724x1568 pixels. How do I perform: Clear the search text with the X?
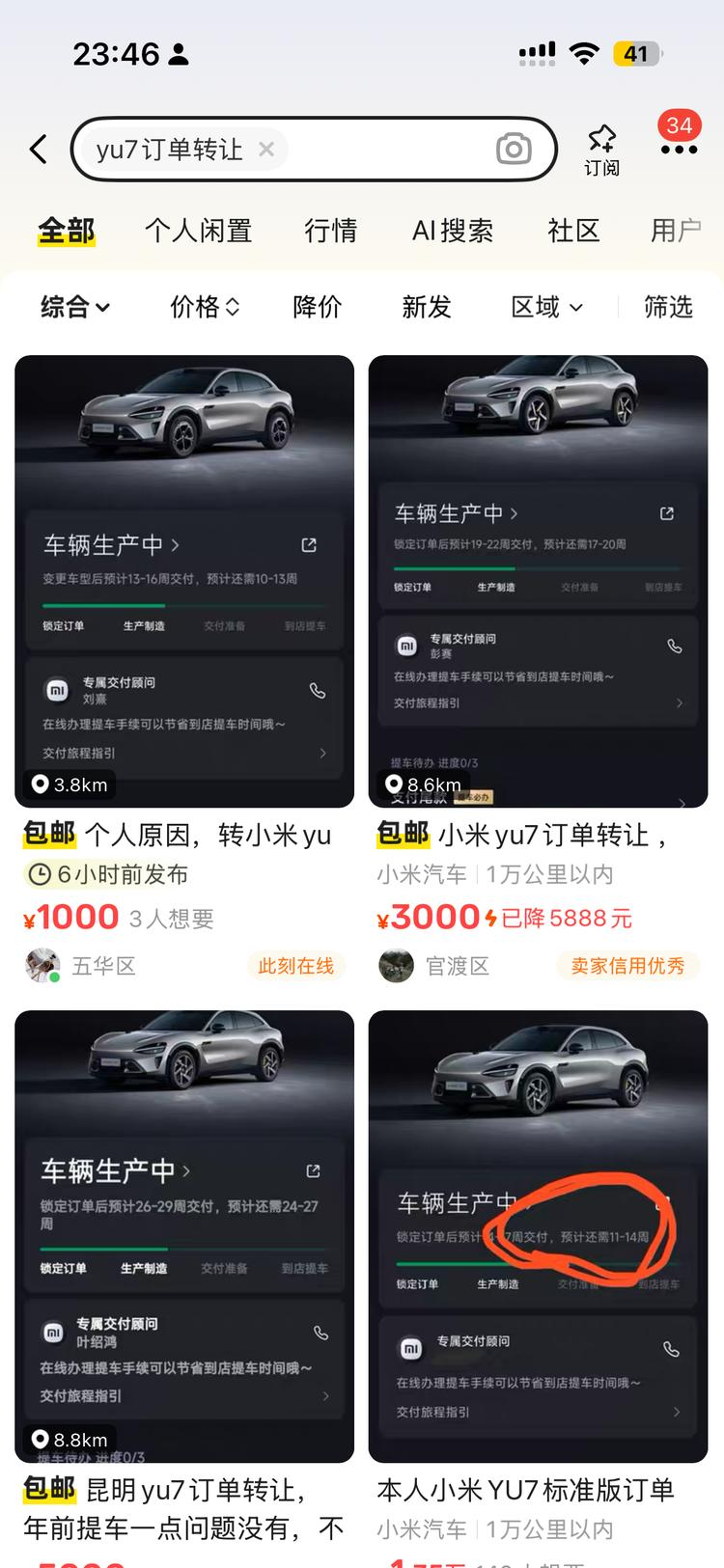266,150
